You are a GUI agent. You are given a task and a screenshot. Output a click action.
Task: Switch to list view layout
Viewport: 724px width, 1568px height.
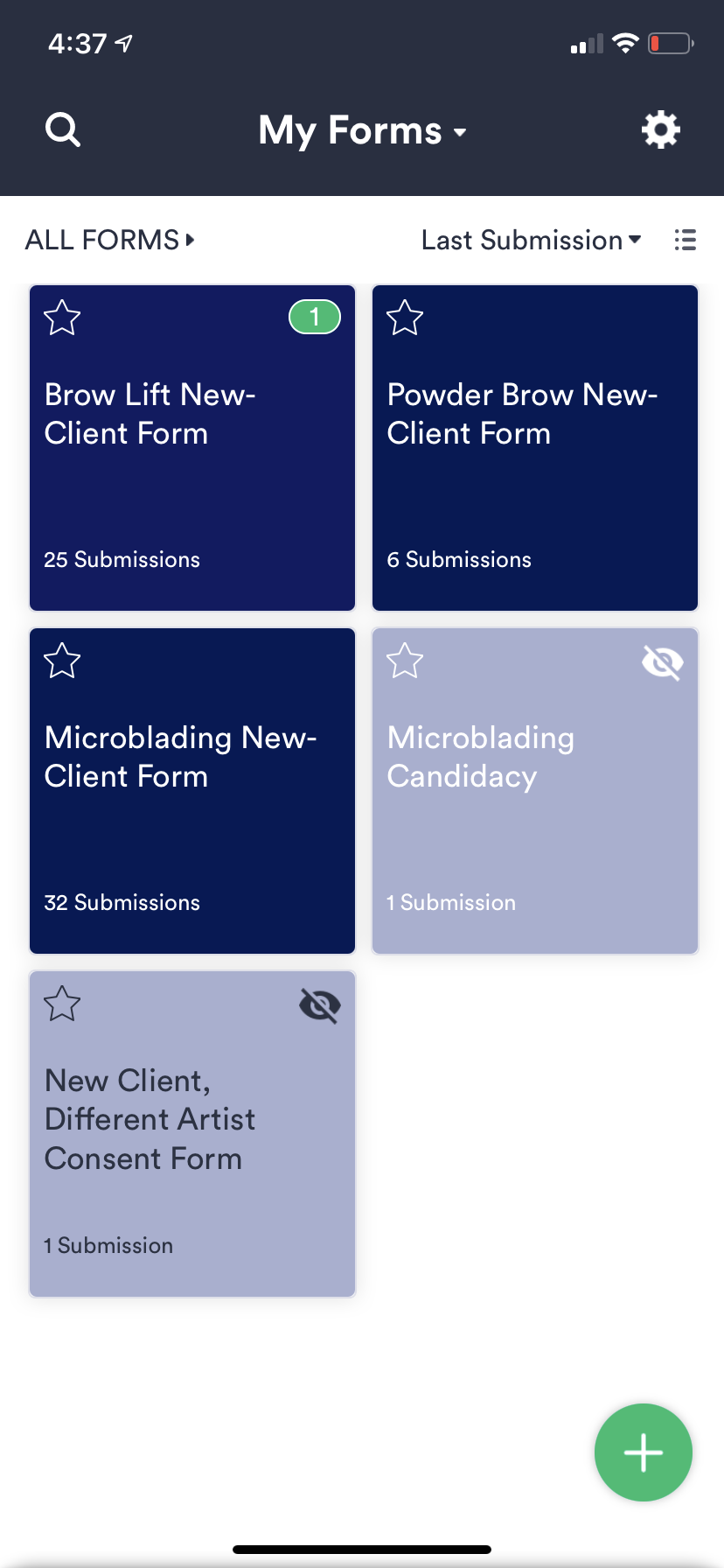point(686,240)
